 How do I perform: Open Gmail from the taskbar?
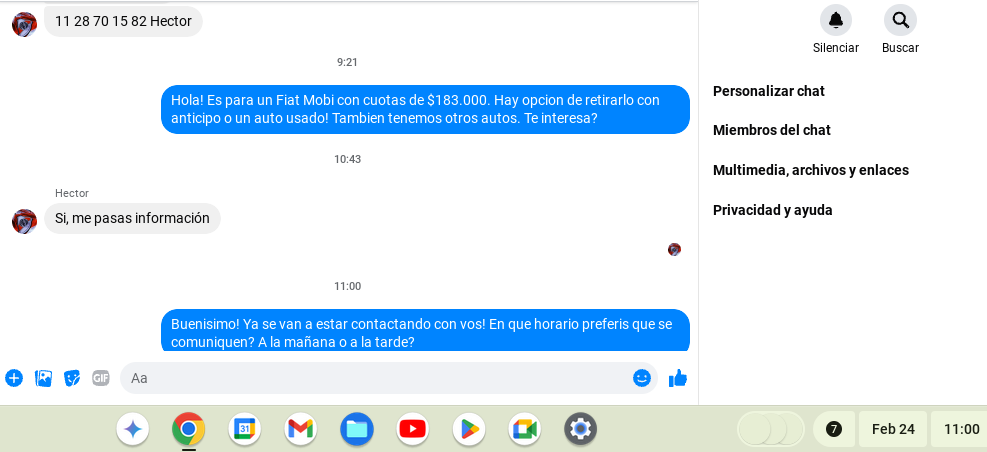pos(300,429)
